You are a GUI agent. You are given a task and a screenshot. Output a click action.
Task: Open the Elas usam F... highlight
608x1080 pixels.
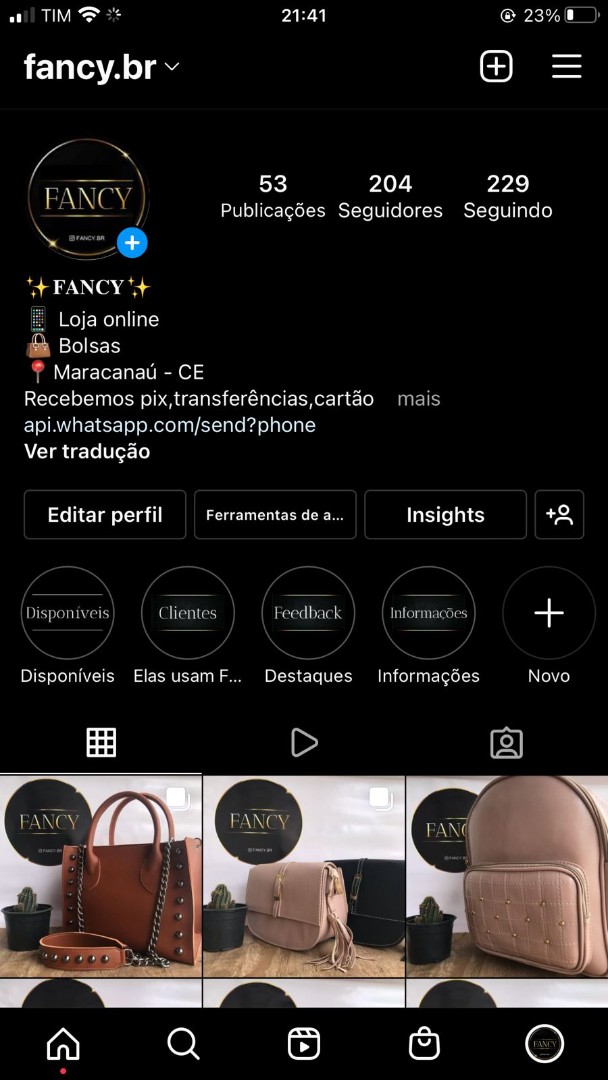pyautogui.click(x=188, y=613)
